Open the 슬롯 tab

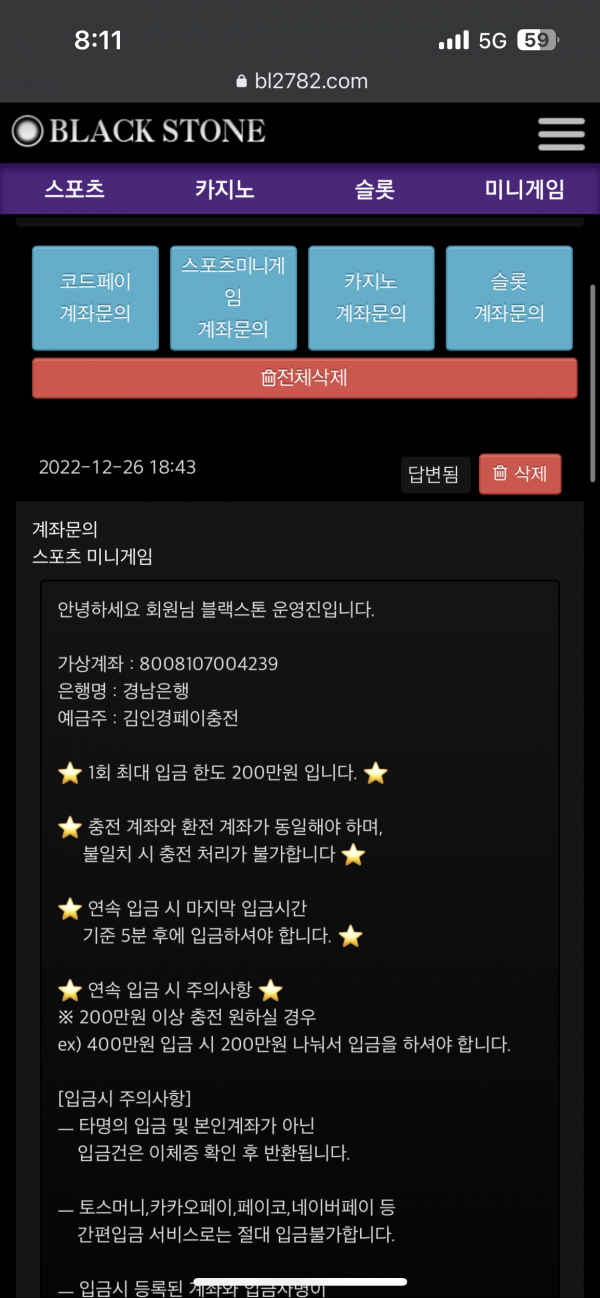click(375, 189)
